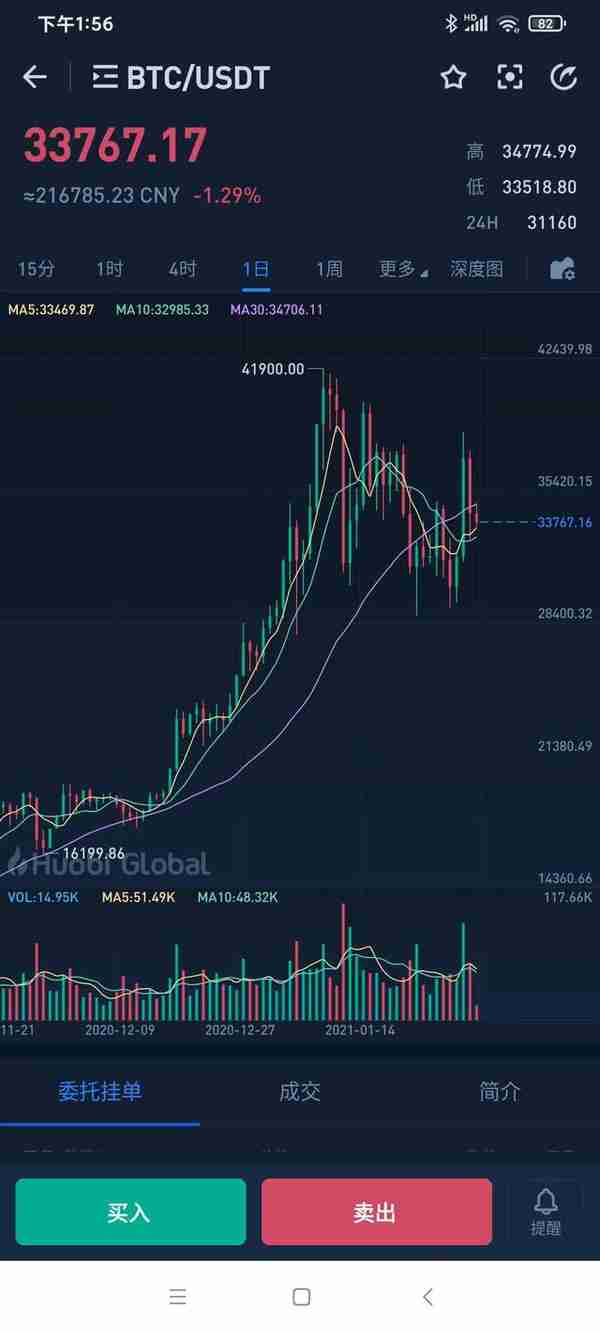The width and height of the screenshot is (600, 1333).
Task: Switch the chart to full screen
Action: point(510,77)
